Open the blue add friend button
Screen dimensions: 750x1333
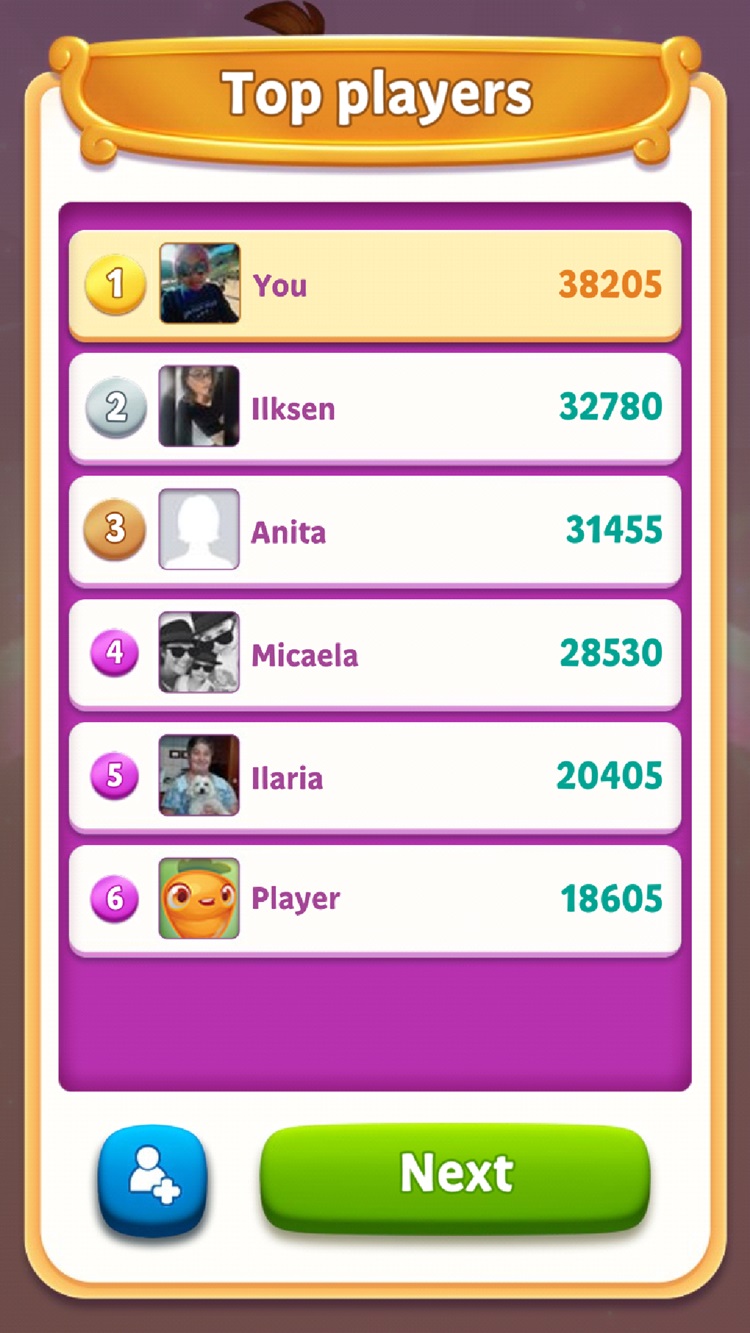[x=152, y=1180]
